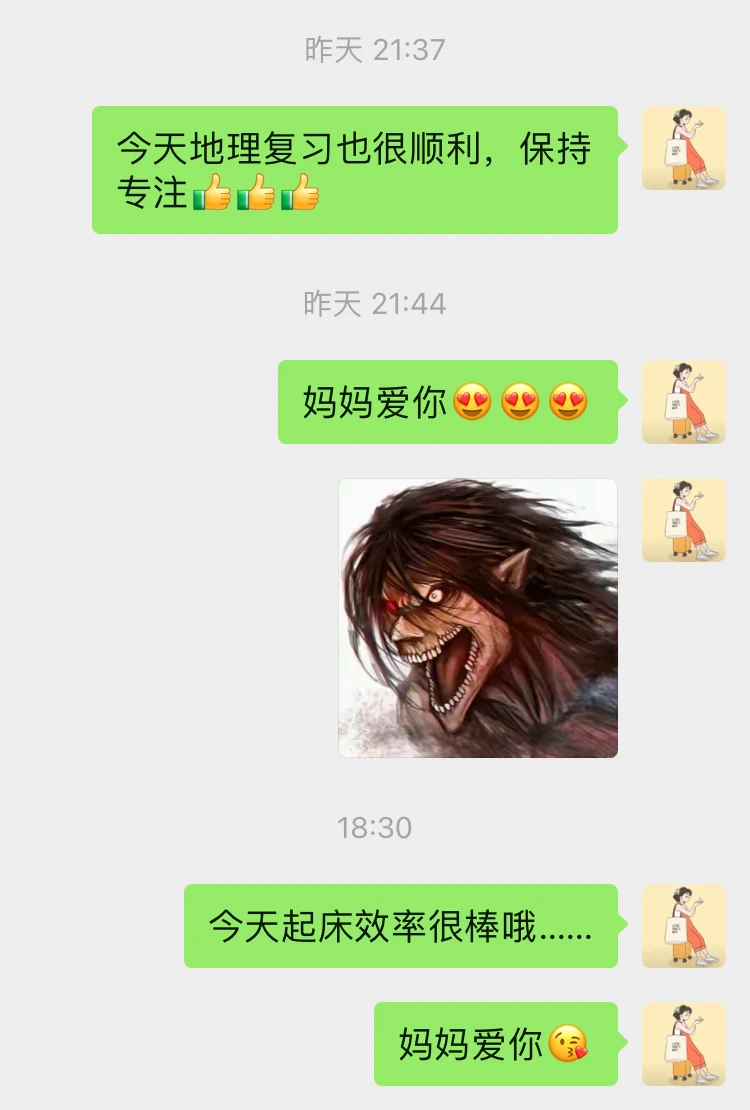
Task: Open the monster face picture message
Action: (478, 618)
